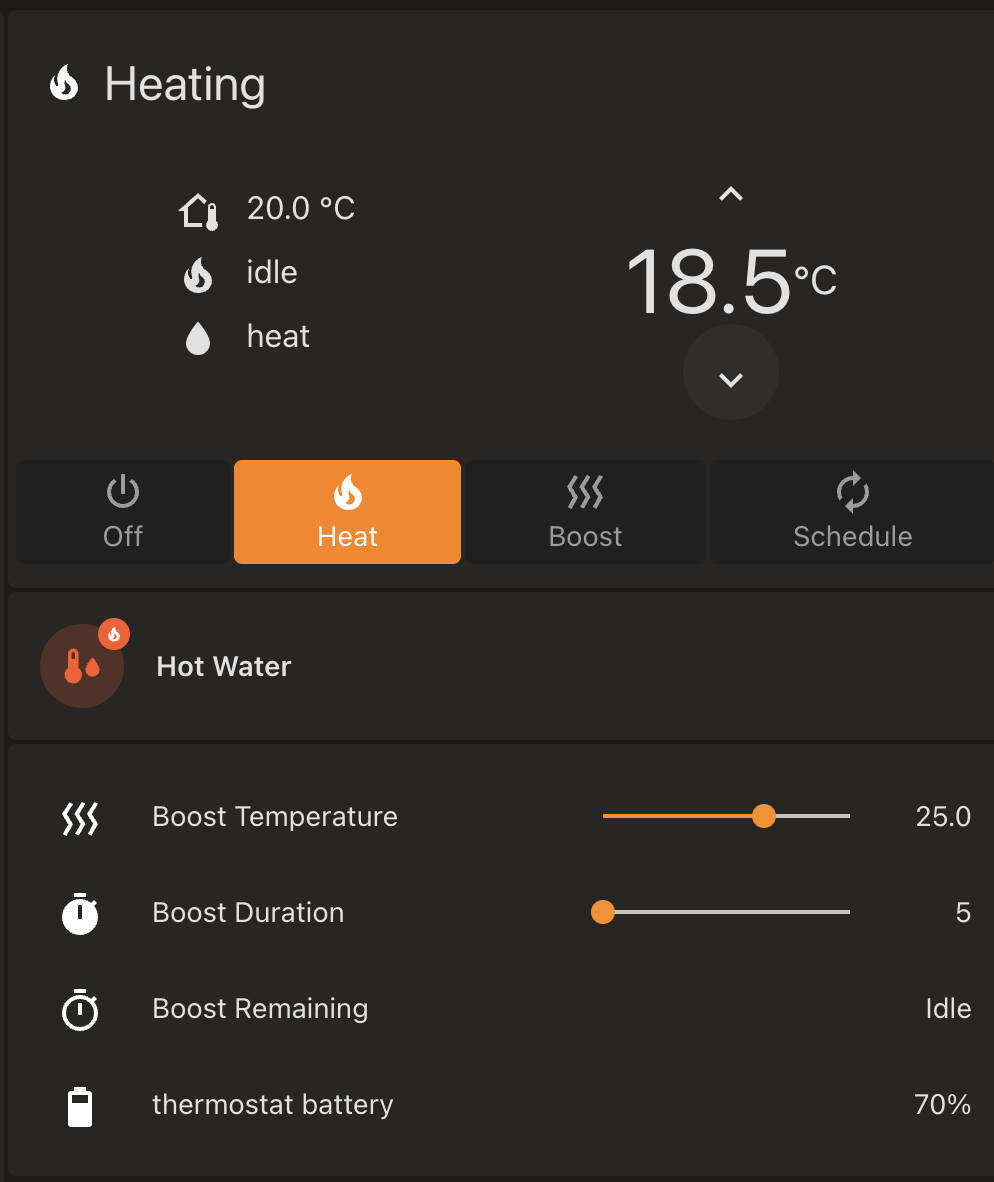Viewport: 994px width, 1182px height.
Task: Click the Boost Temperature heat waves icon
Action: (x=82, y=816)
